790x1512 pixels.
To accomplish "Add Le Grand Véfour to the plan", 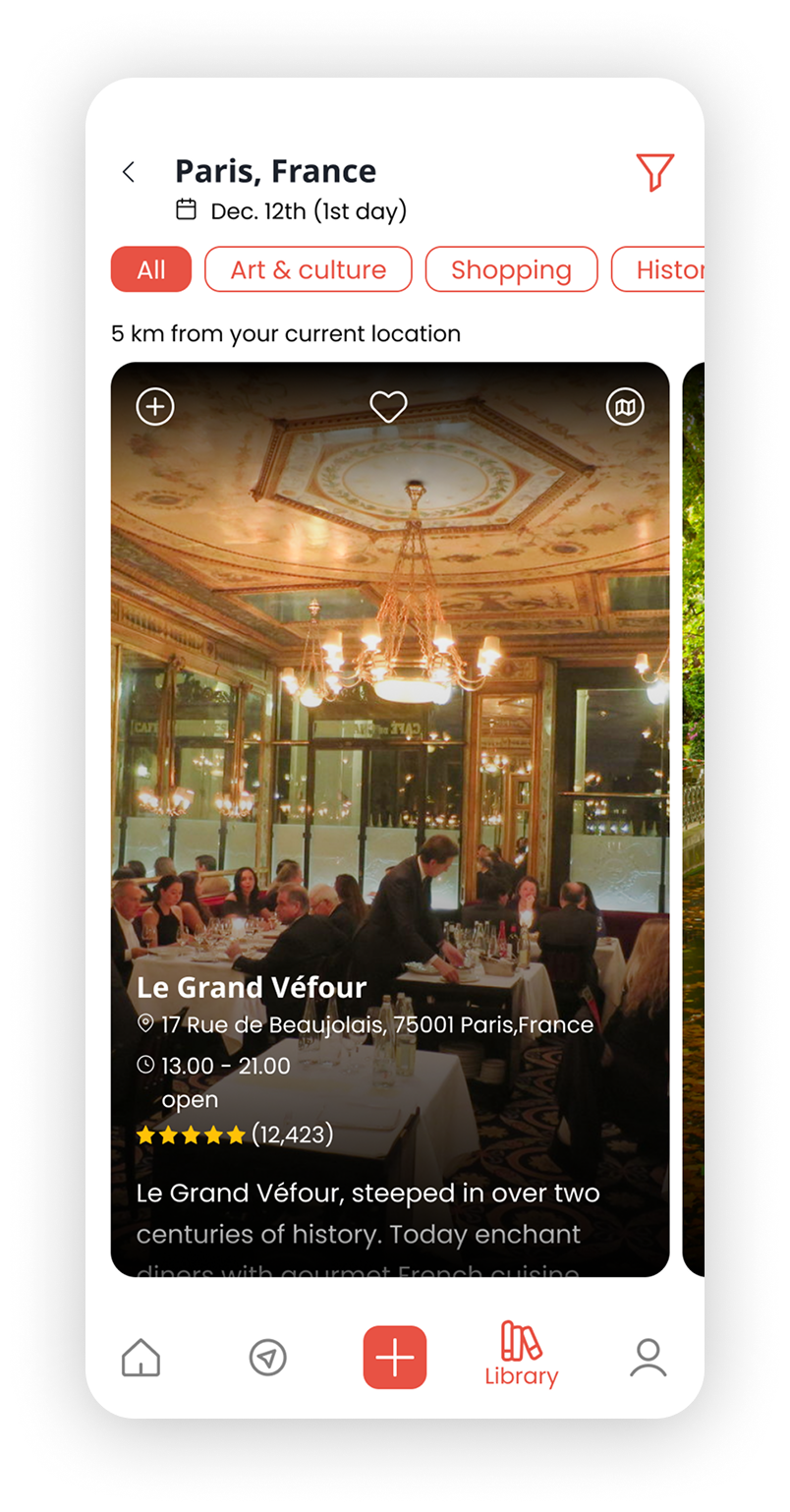I will tap(155, 406).
